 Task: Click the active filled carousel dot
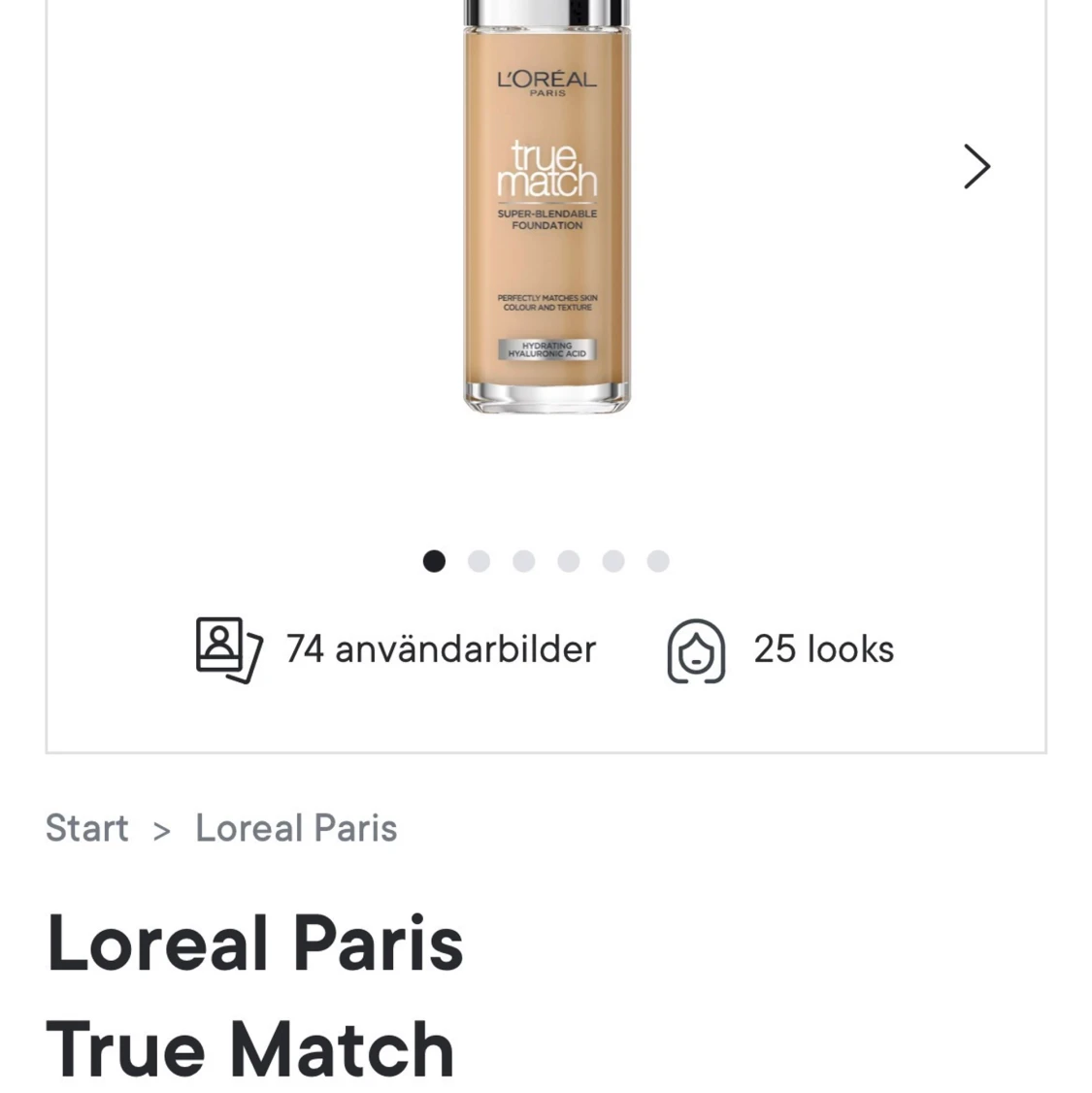click(434, 561)
